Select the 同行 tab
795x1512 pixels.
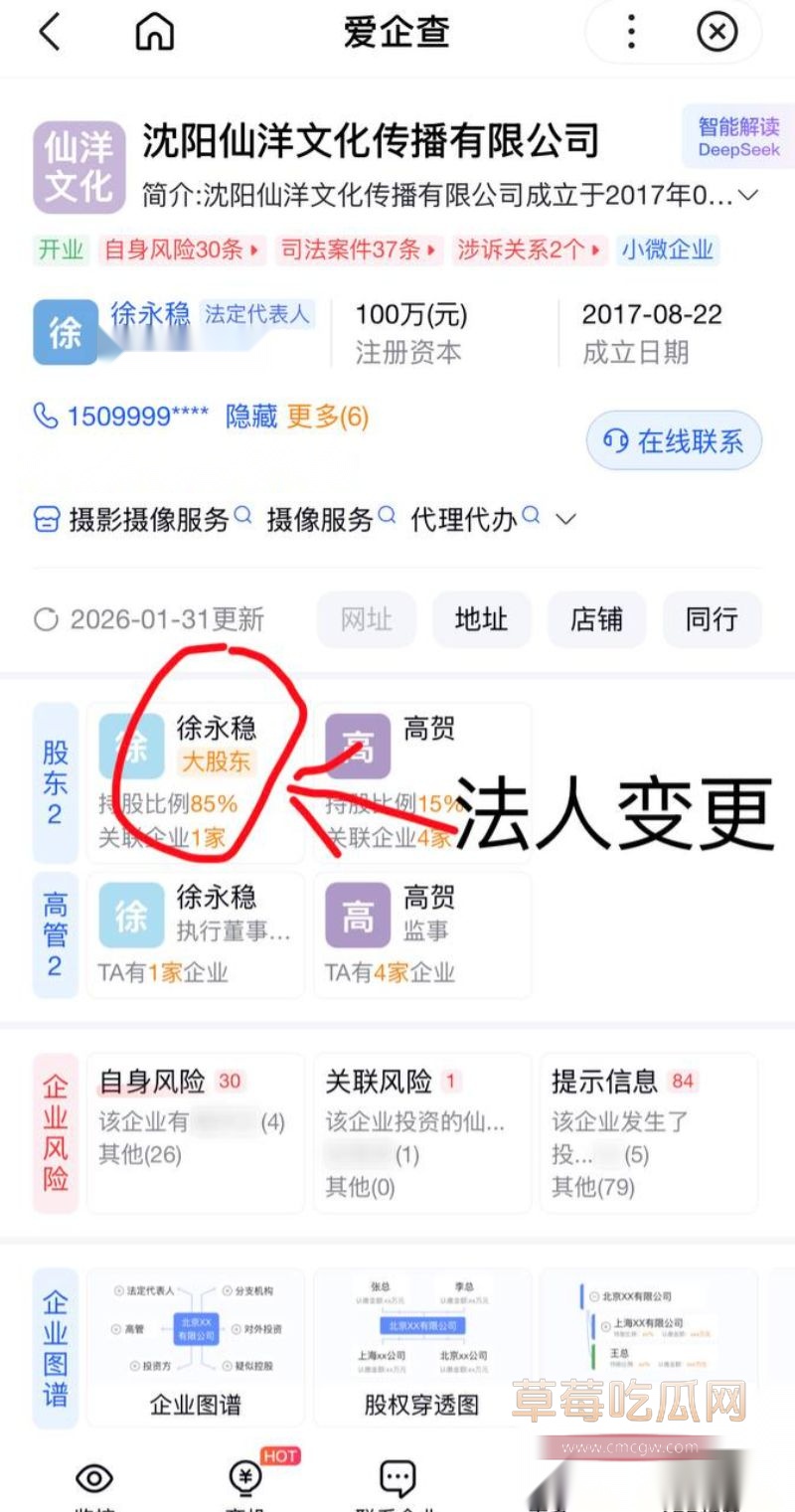point(712,619)
